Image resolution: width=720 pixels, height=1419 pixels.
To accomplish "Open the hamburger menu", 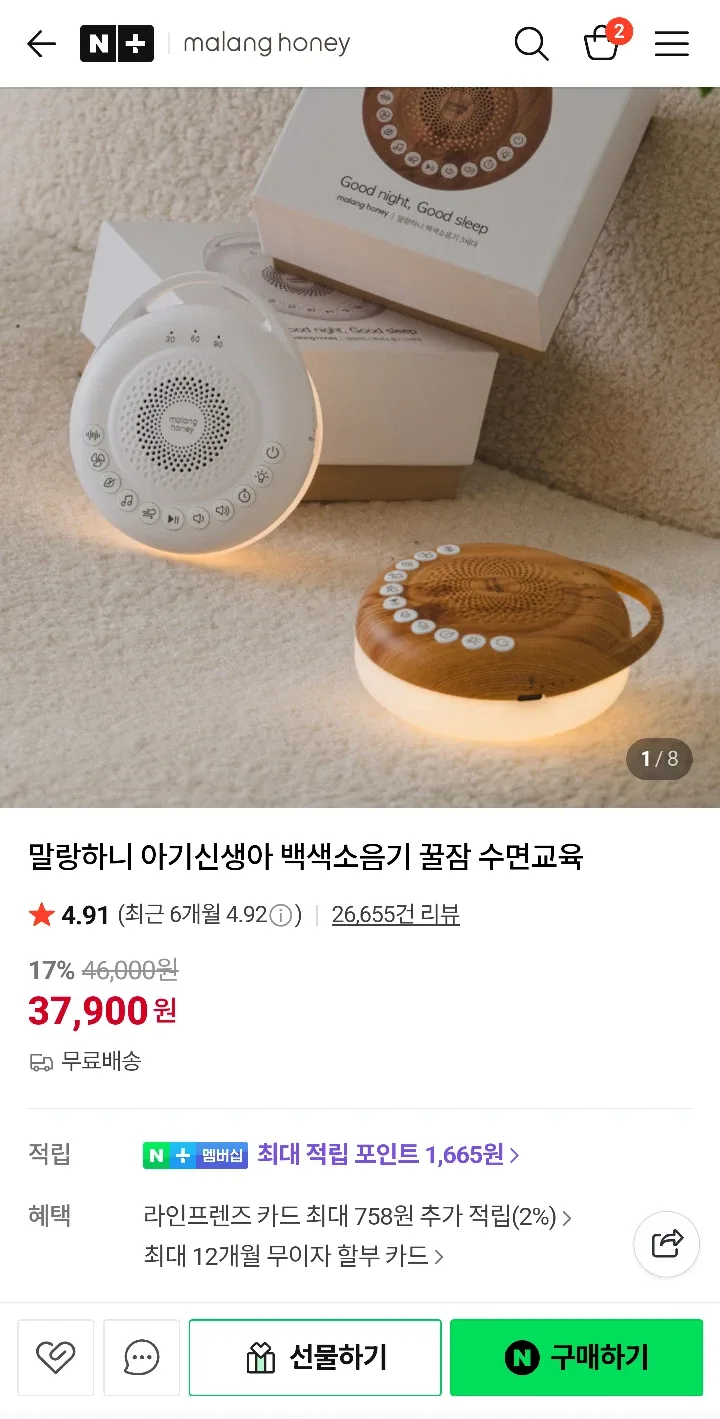I will coord(672,44).
